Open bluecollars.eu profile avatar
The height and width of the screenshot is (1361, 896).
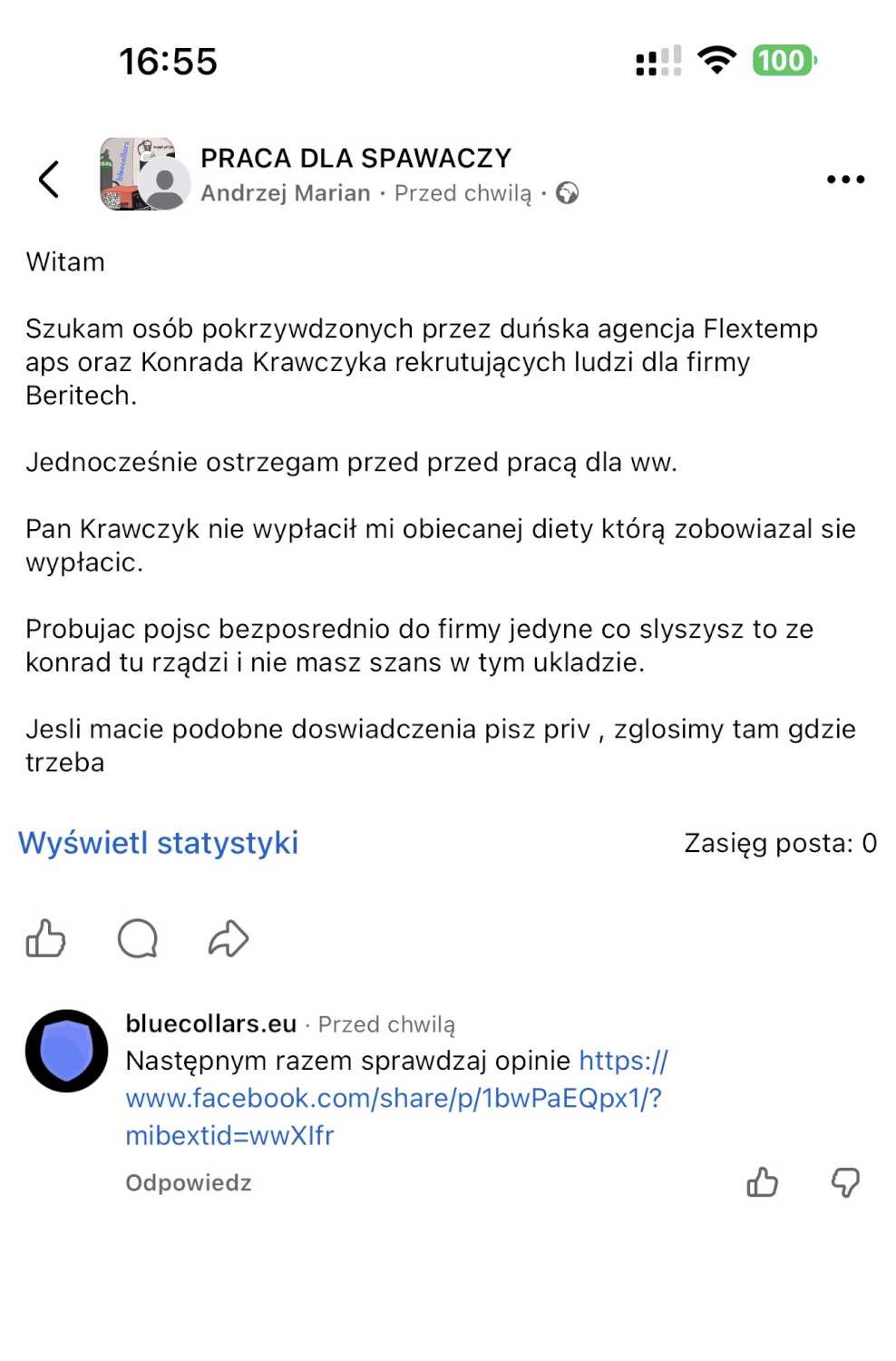[x=66, y=1051]
